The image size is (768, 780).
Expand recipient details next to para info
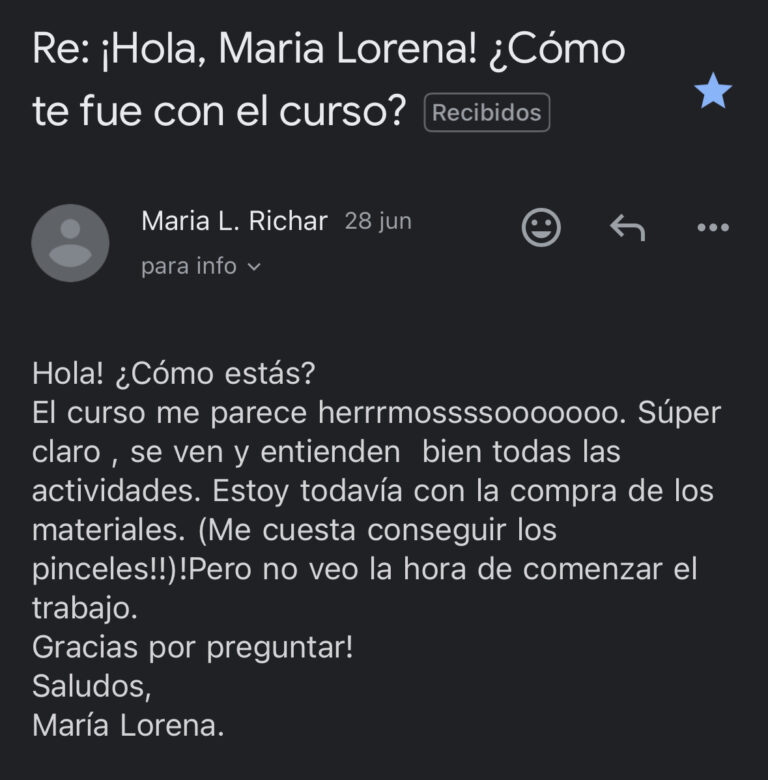pyautogui.click(x=253, y=267)
